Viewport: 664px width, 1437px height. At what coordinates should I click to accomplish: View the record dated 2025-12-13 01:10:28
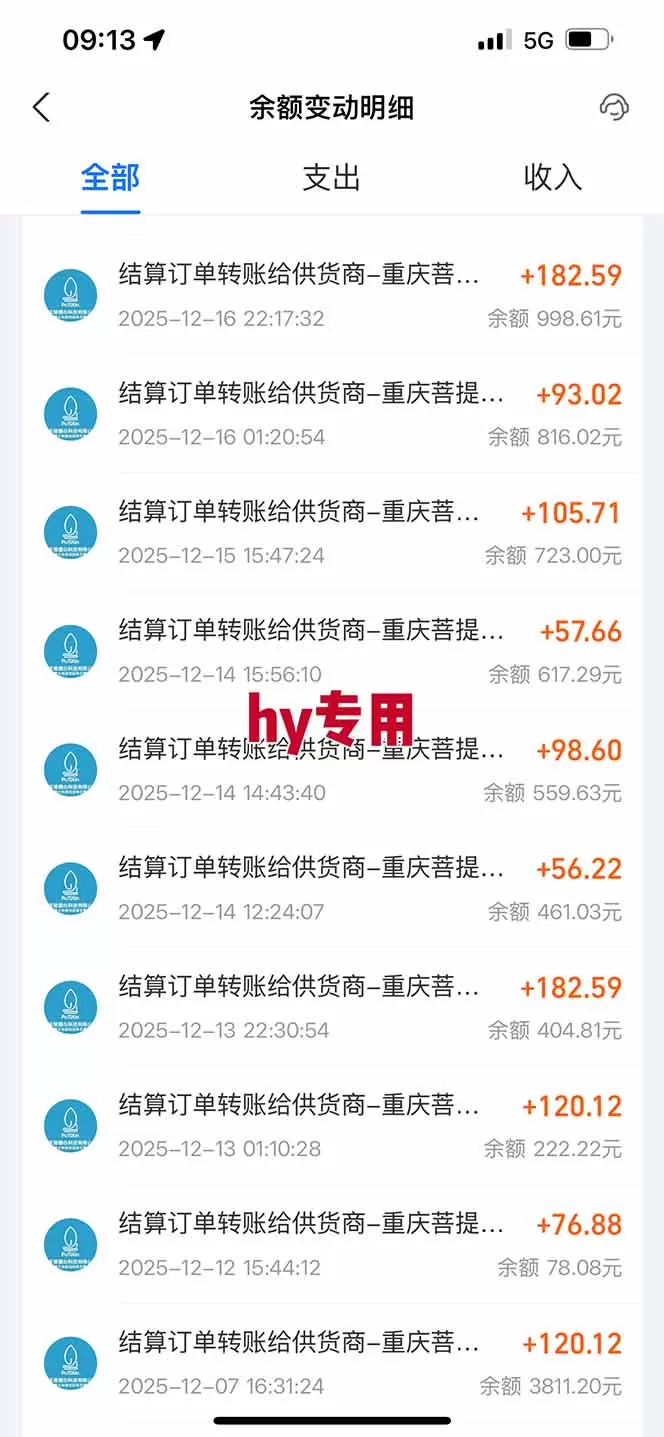click(x=332, y=1127)
